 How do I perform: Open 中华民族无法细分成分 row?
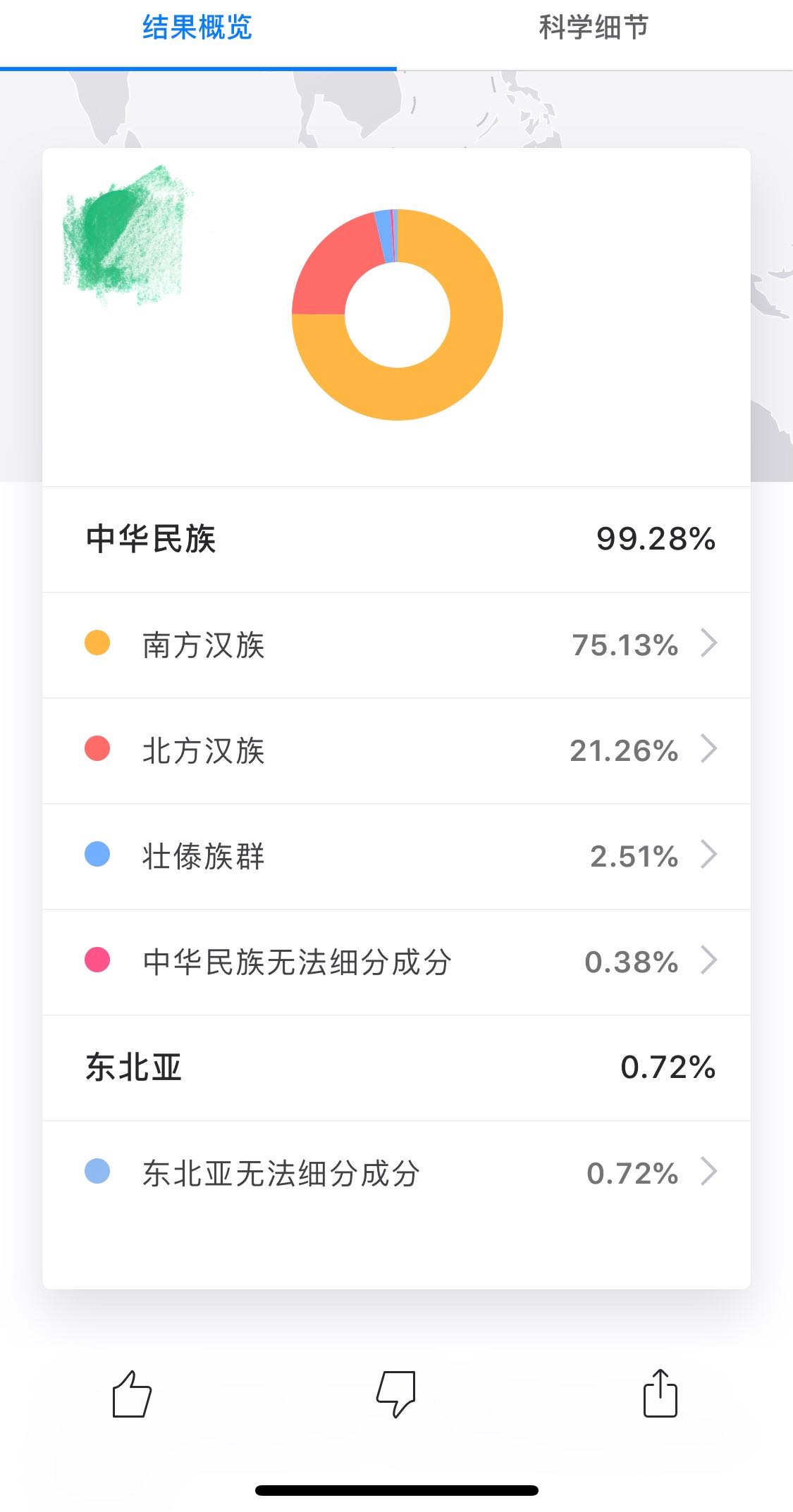(x=396, y=962)
